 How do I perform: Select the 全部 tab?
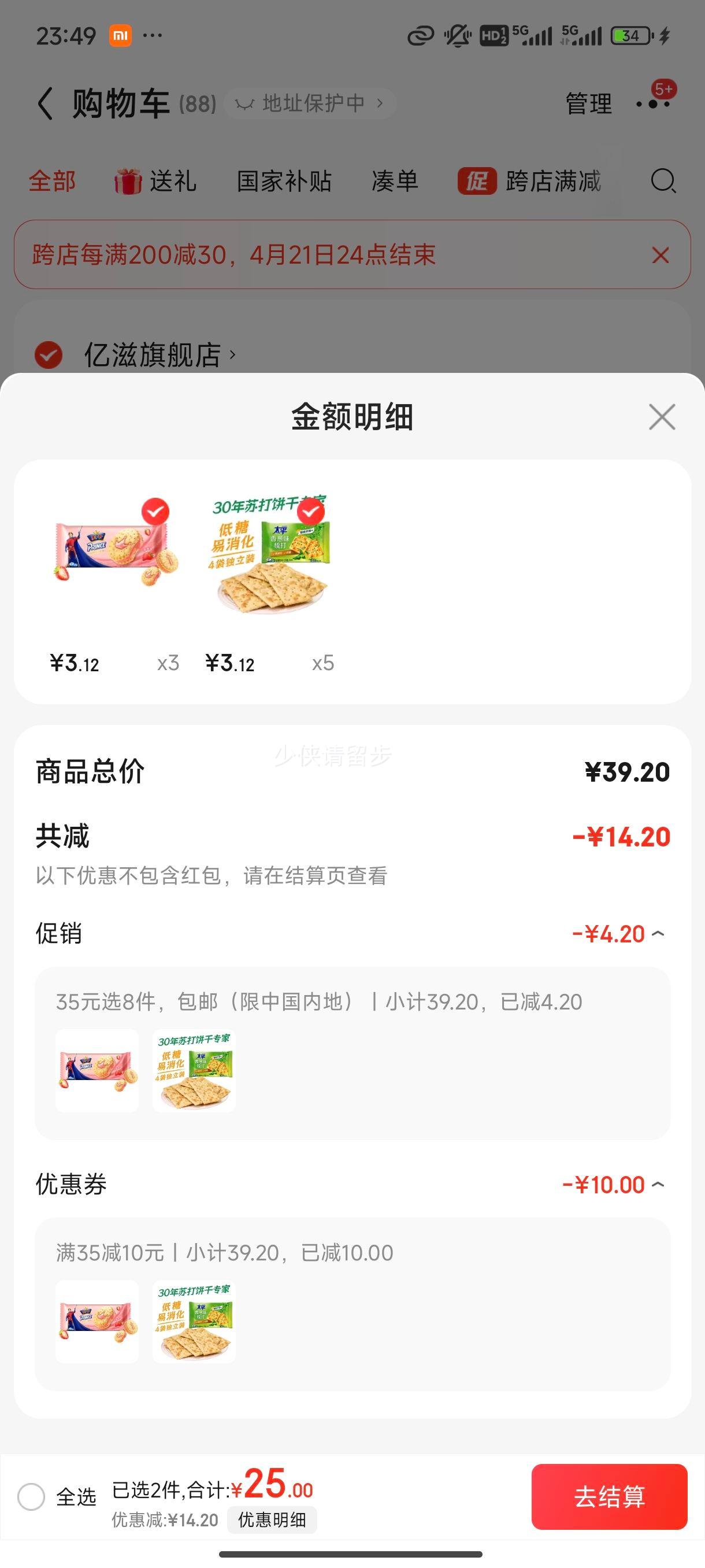[53, 182]
